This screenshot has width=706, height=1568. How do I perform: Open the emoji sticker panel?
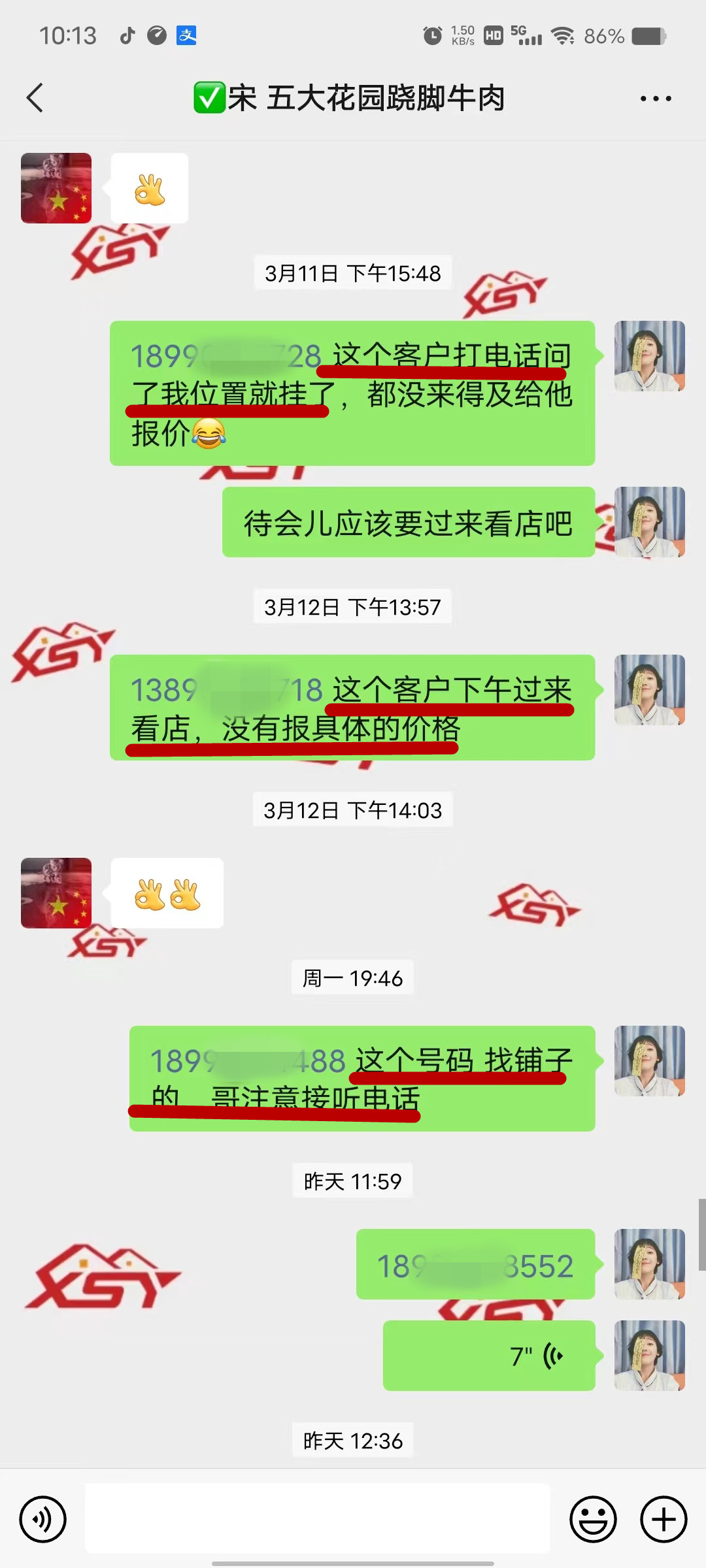tap(593, 1519)
